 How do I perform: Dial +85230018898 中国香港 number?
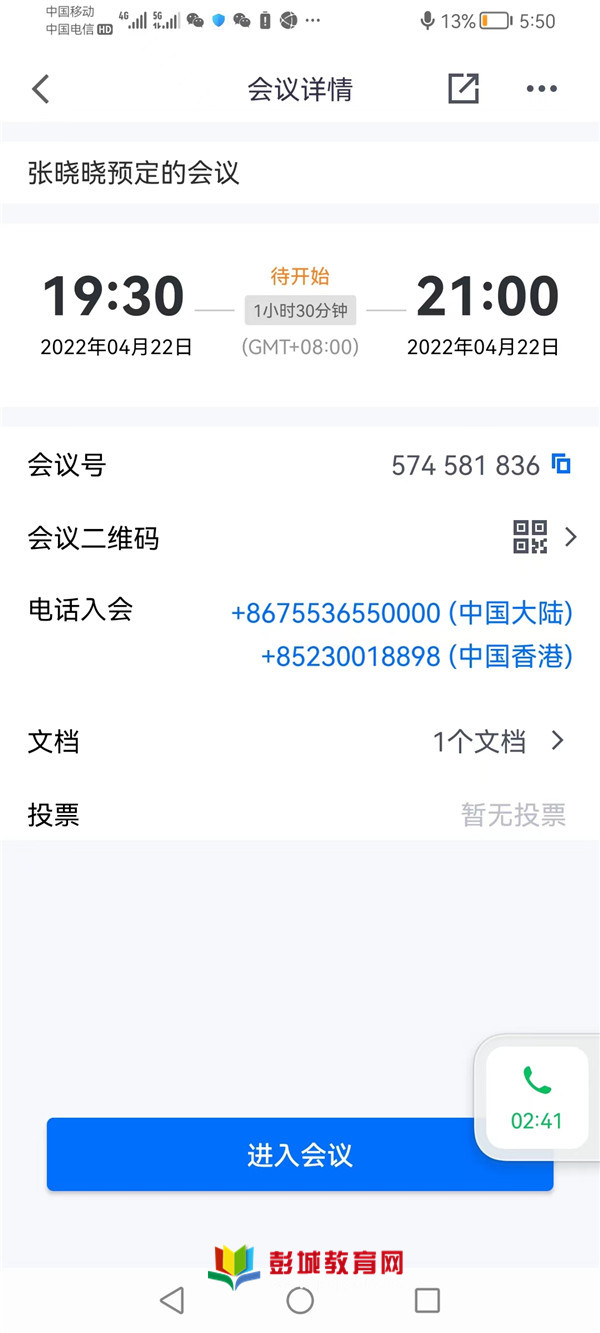416,656
